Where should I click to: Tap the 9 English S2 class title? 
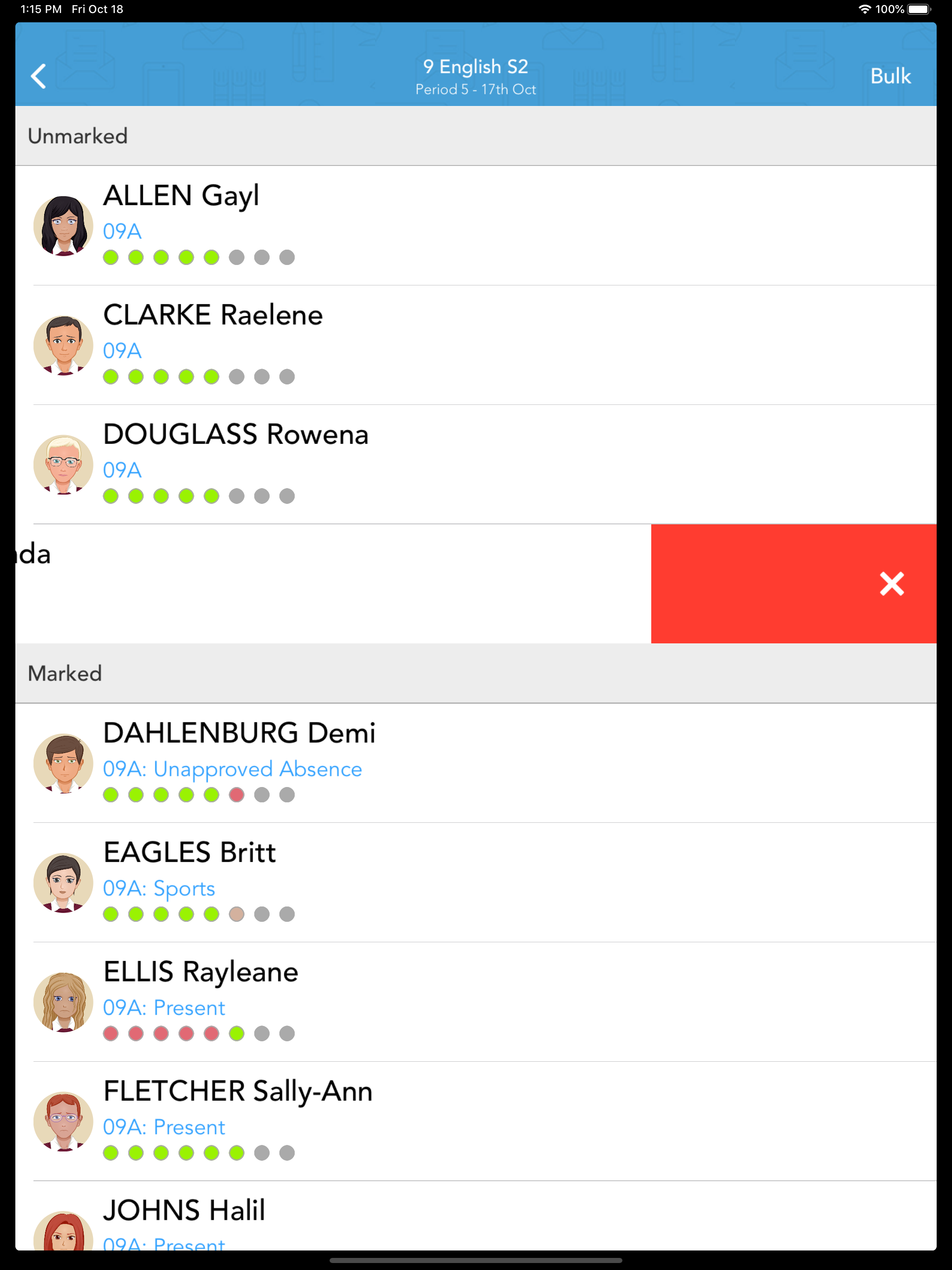(476, 66)
